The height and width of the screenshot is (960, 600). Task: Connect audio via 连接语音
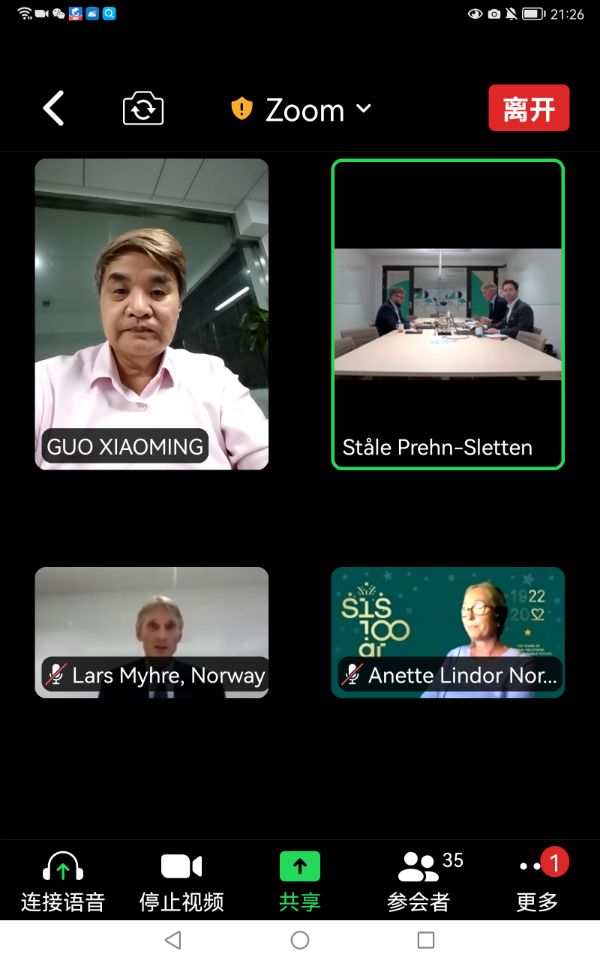coord(63,881)
